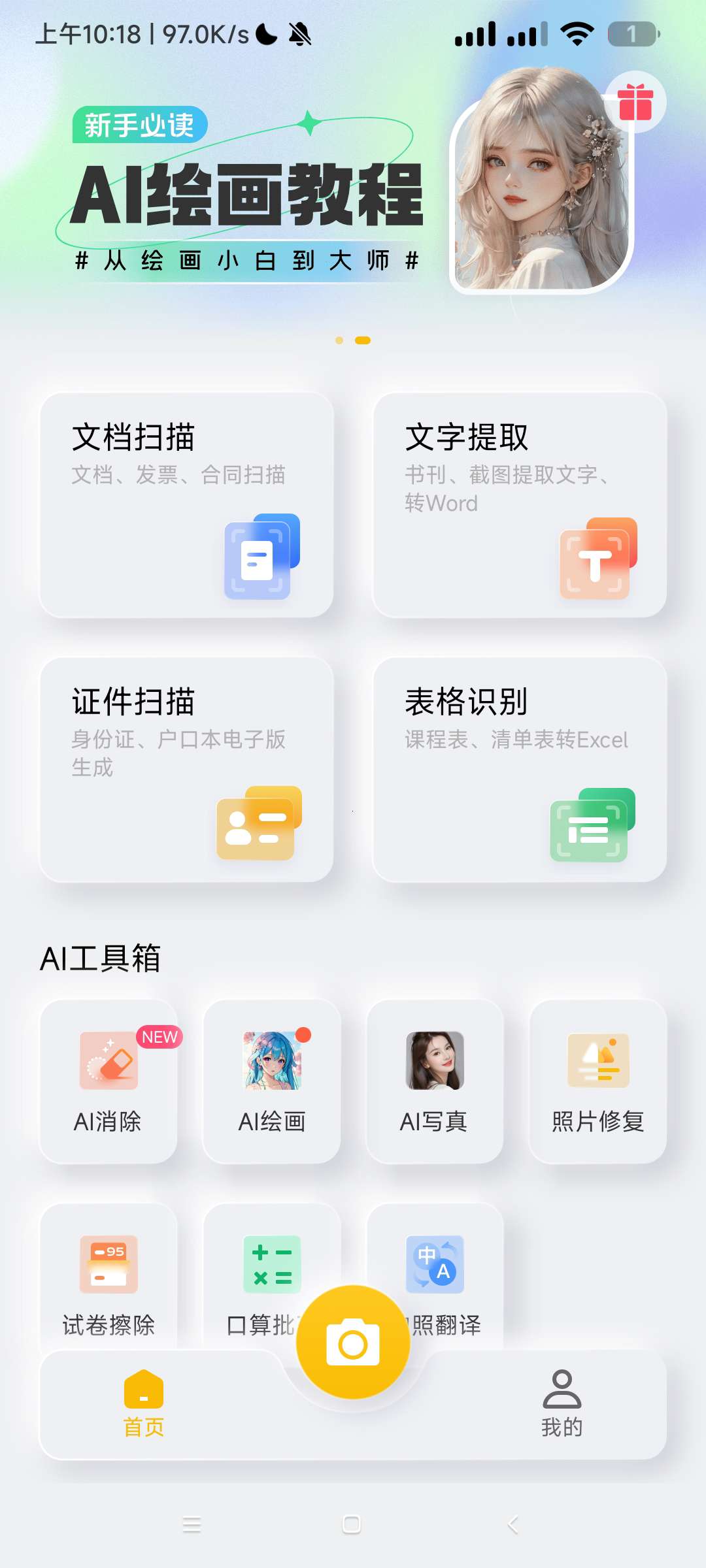Viewport: 706px width, 1568px height.
Task: Open the red gift box icon
Action: pos(635,103)
